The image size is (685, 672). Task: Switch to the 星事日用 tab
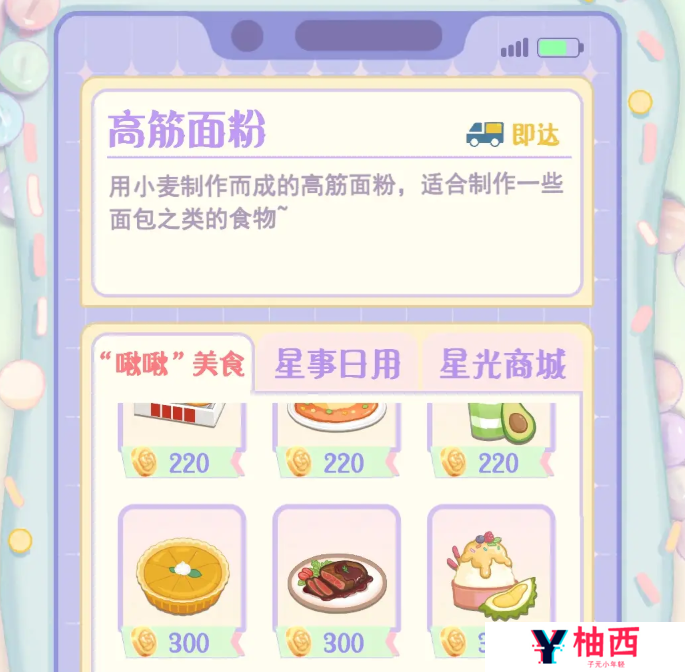click(x=338, y=365)
